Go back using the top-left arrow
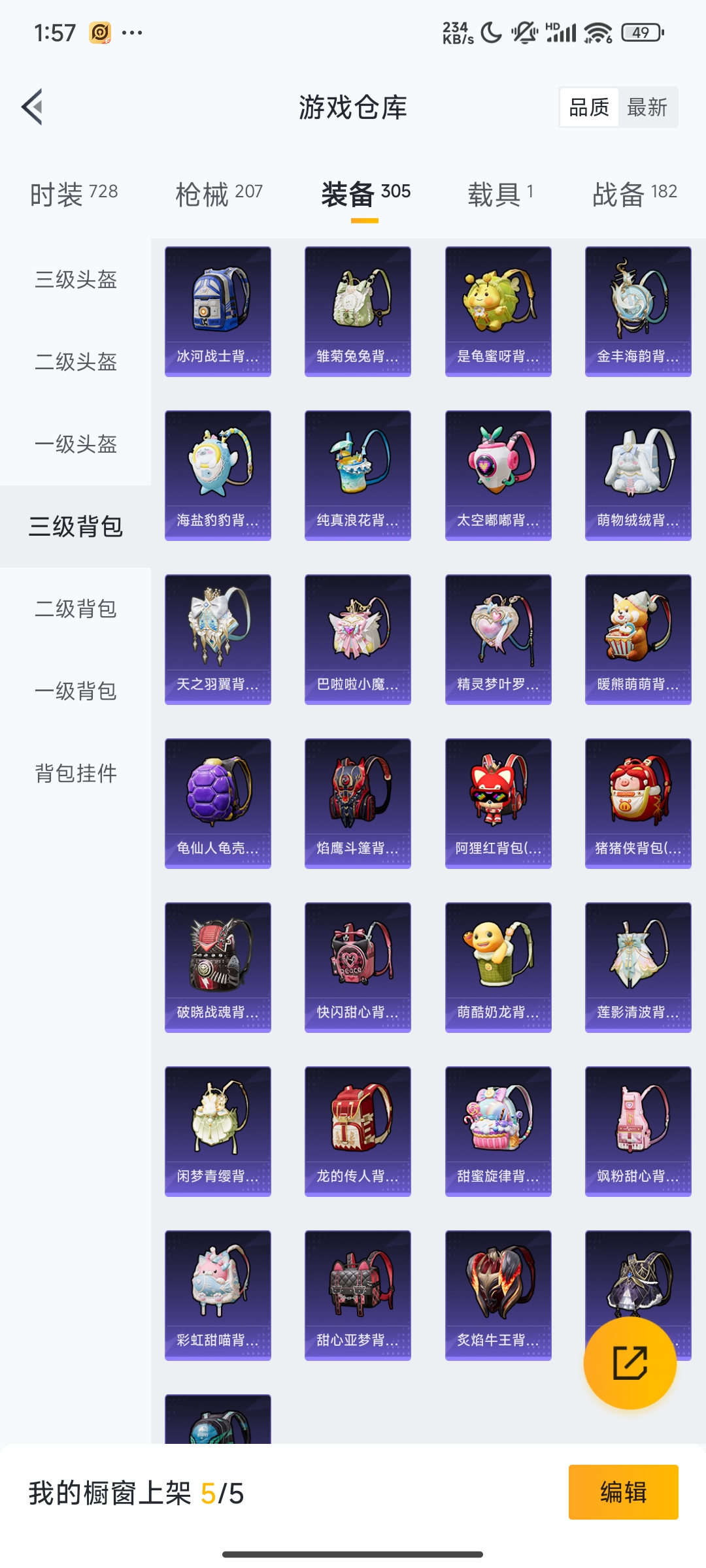706x1568 pixels. pyautogui.click(x=33, y=106)
